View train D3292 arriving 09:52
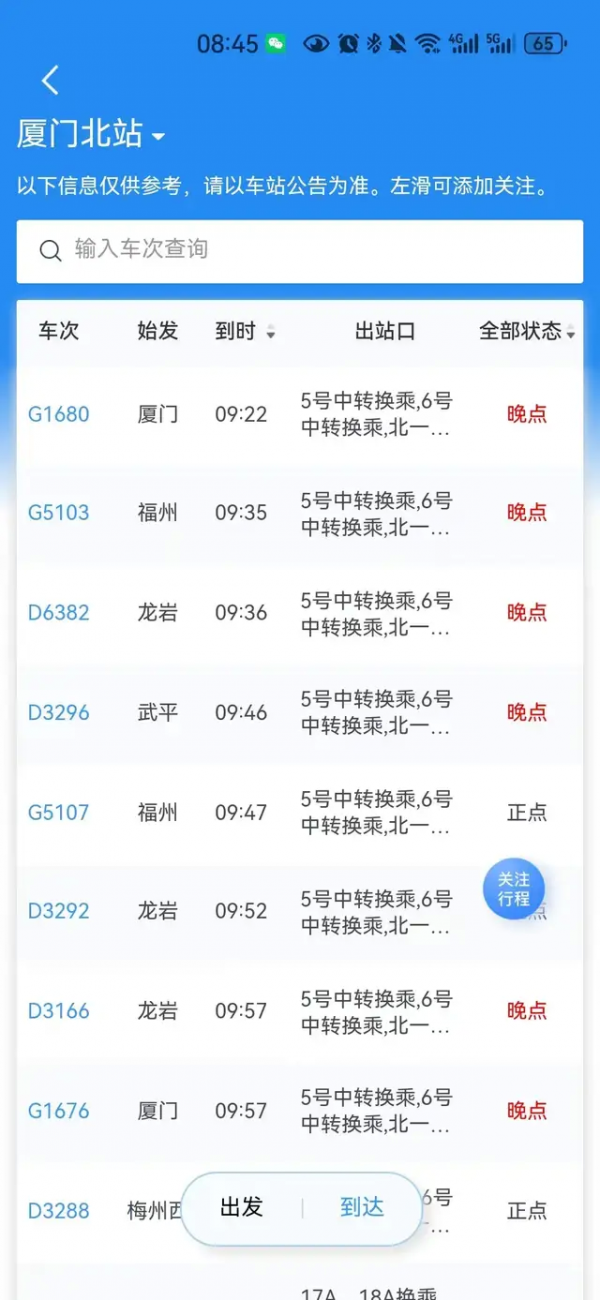The width and height of the screenshot is (600, 1300). click(x=59, y=911)
